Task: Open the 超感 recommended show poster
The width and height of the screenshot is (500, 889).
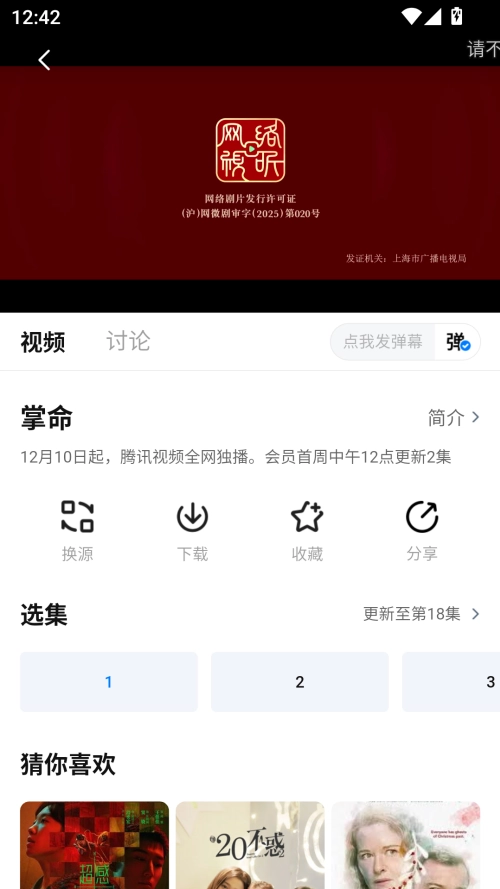Action: coord(95,845)
